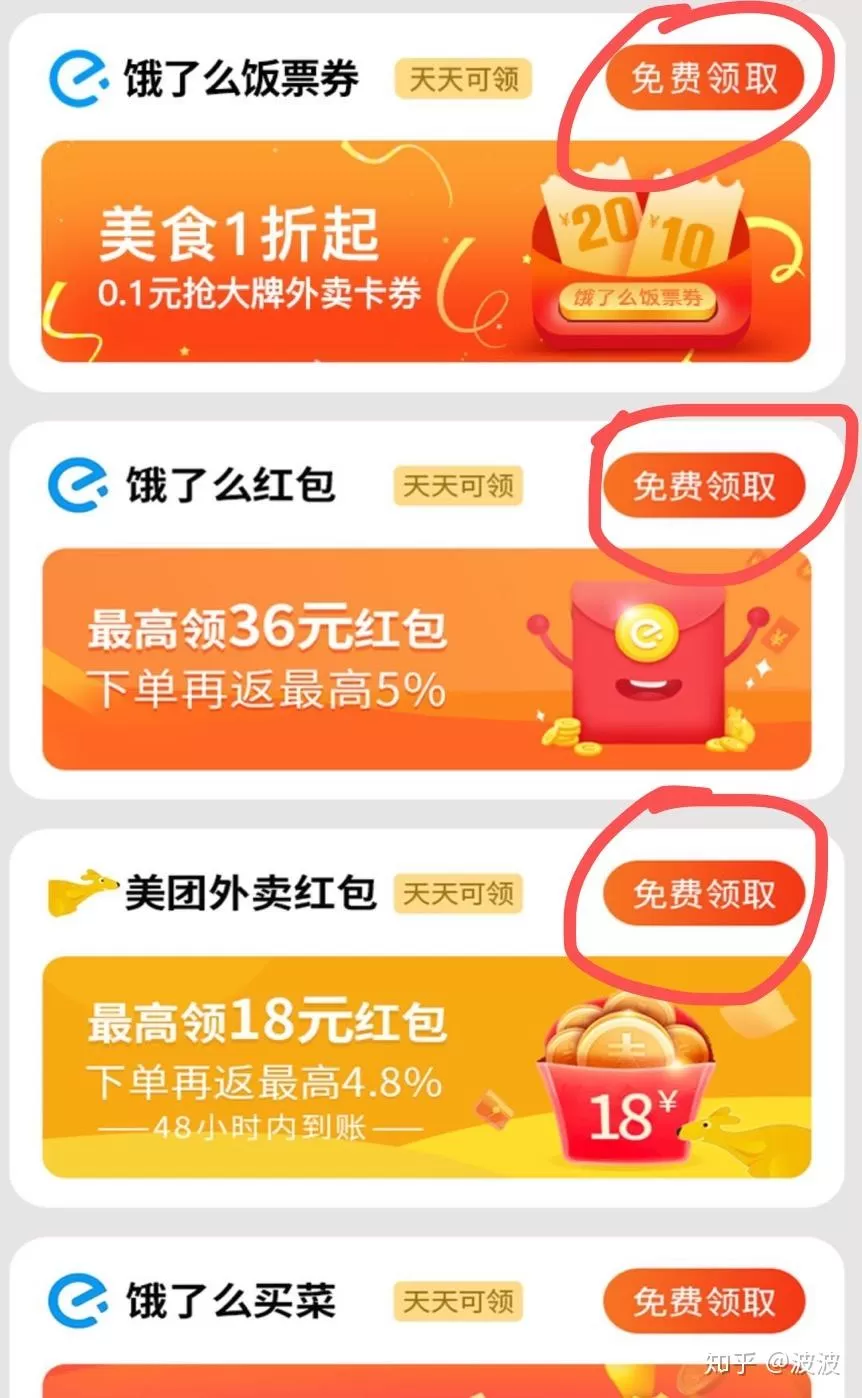Click the Eleme logo beside 饿了么买菜
Screen dimensions: 862x1398
(78, 1299)
